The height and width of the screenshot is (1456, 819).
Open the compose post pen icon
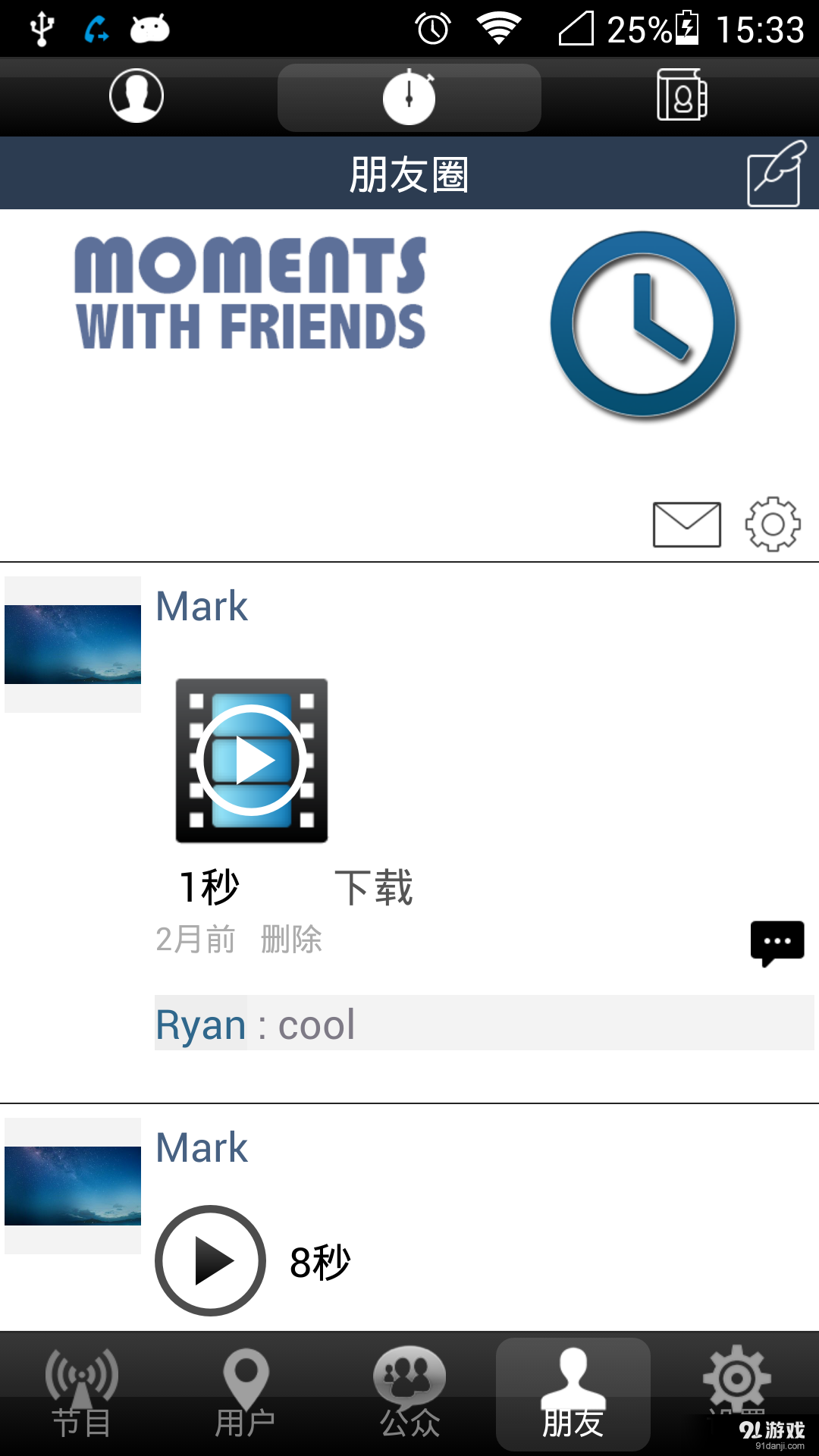click(x=773, y=173)
